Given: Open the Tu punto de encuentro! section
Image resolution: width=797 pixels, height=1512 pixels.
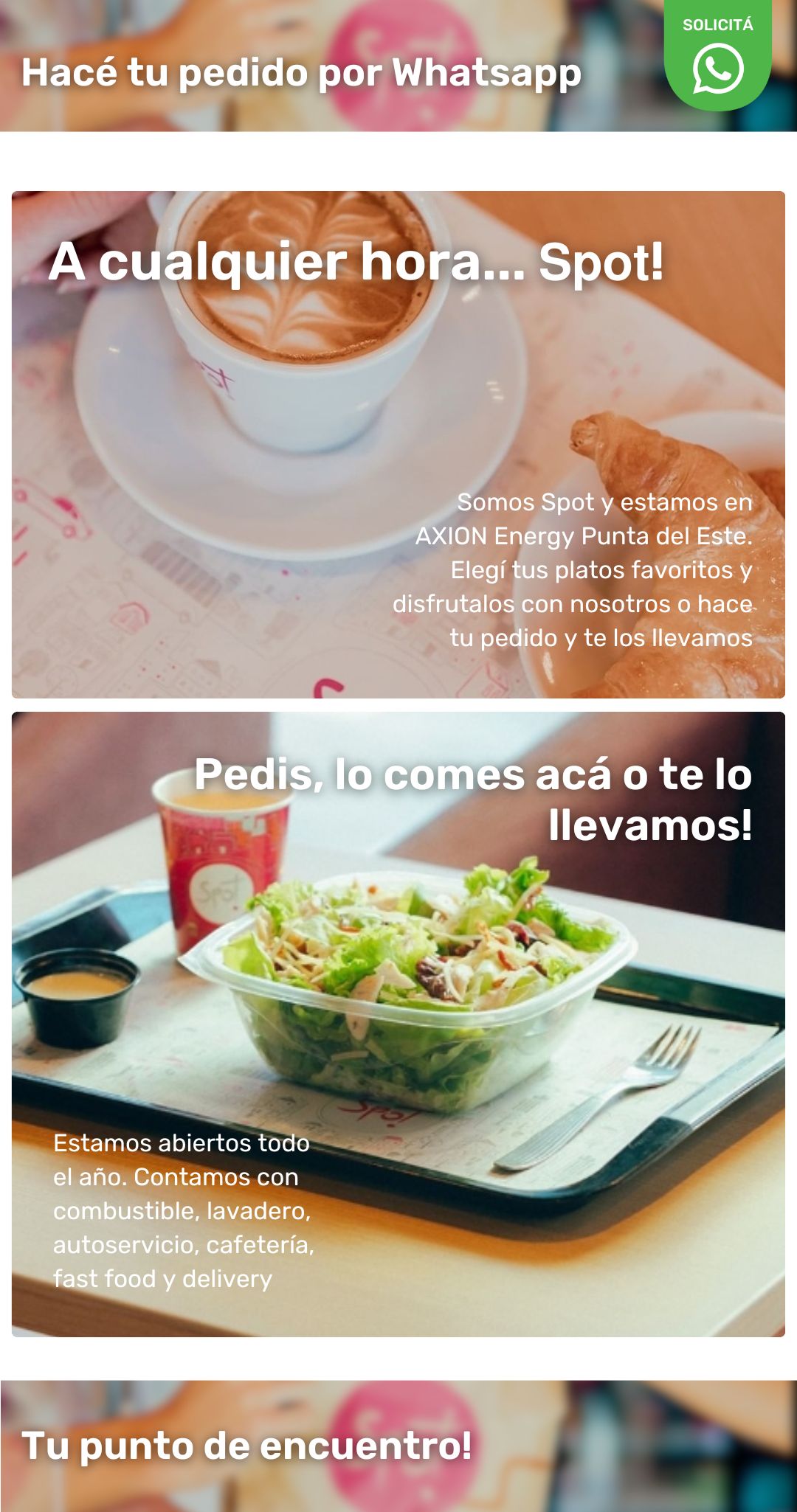Looking at the screenshot, I should [x=249, y=1444].
